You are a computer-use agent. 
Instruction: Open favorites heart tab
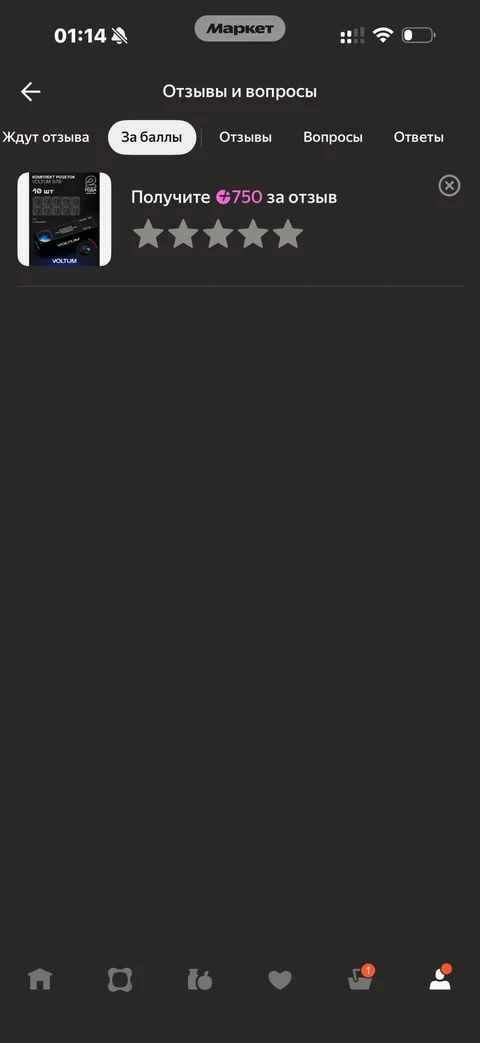280,980
